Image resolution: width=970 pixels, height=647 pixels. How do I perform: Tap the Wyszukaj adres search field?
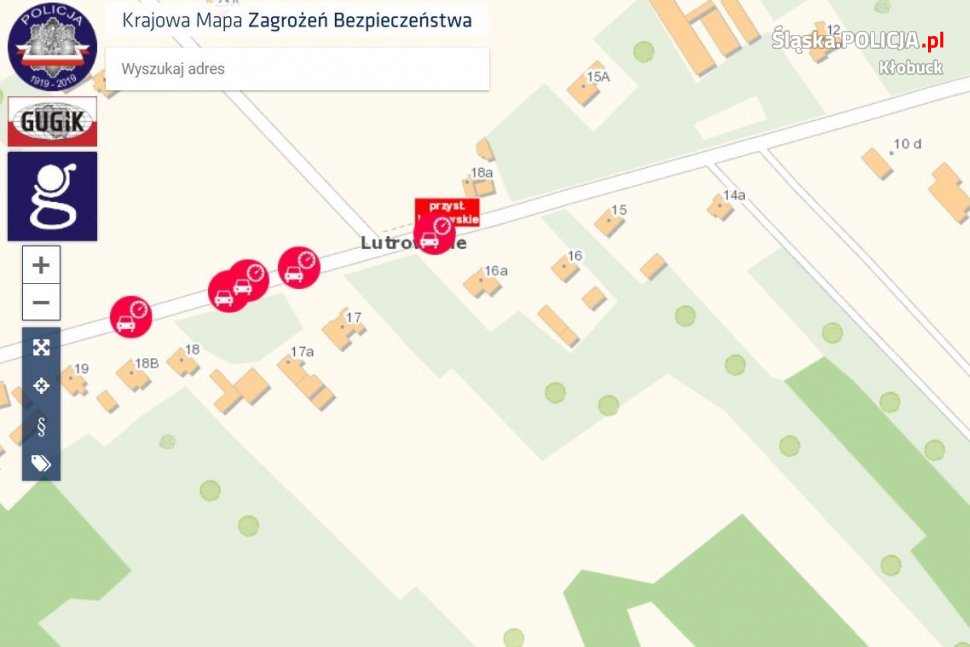298,69
